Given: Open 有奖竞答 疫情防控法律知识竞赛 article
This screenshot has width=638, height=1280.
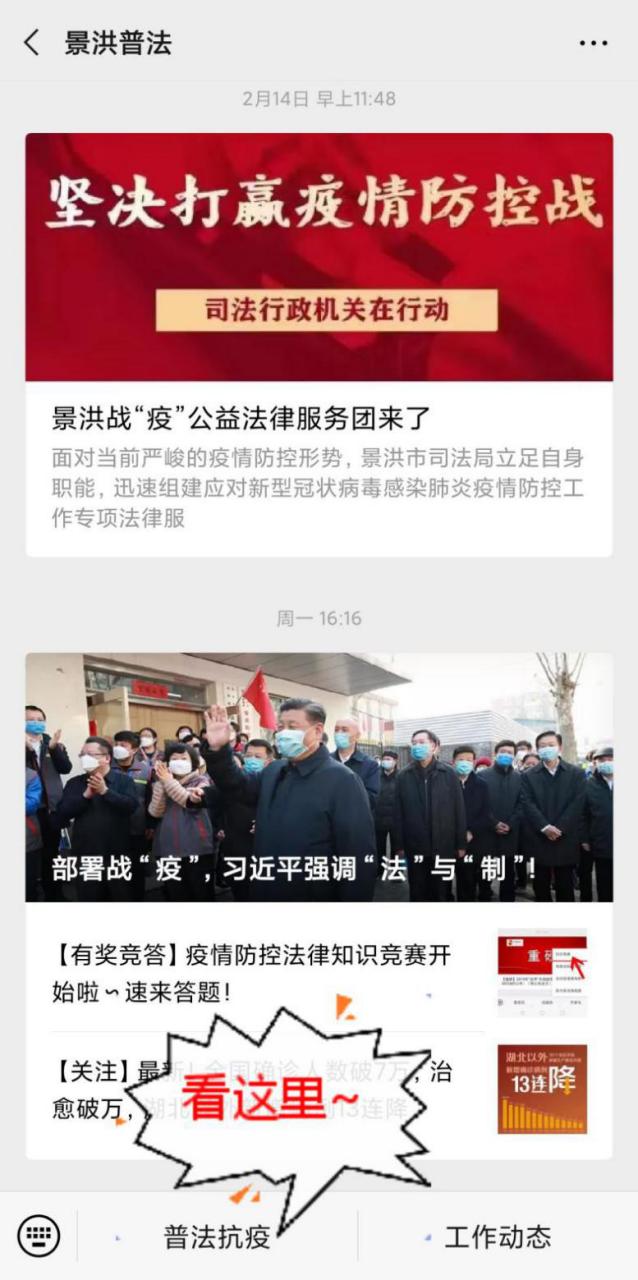Looking at the screenshot, I should pos(252,972).
